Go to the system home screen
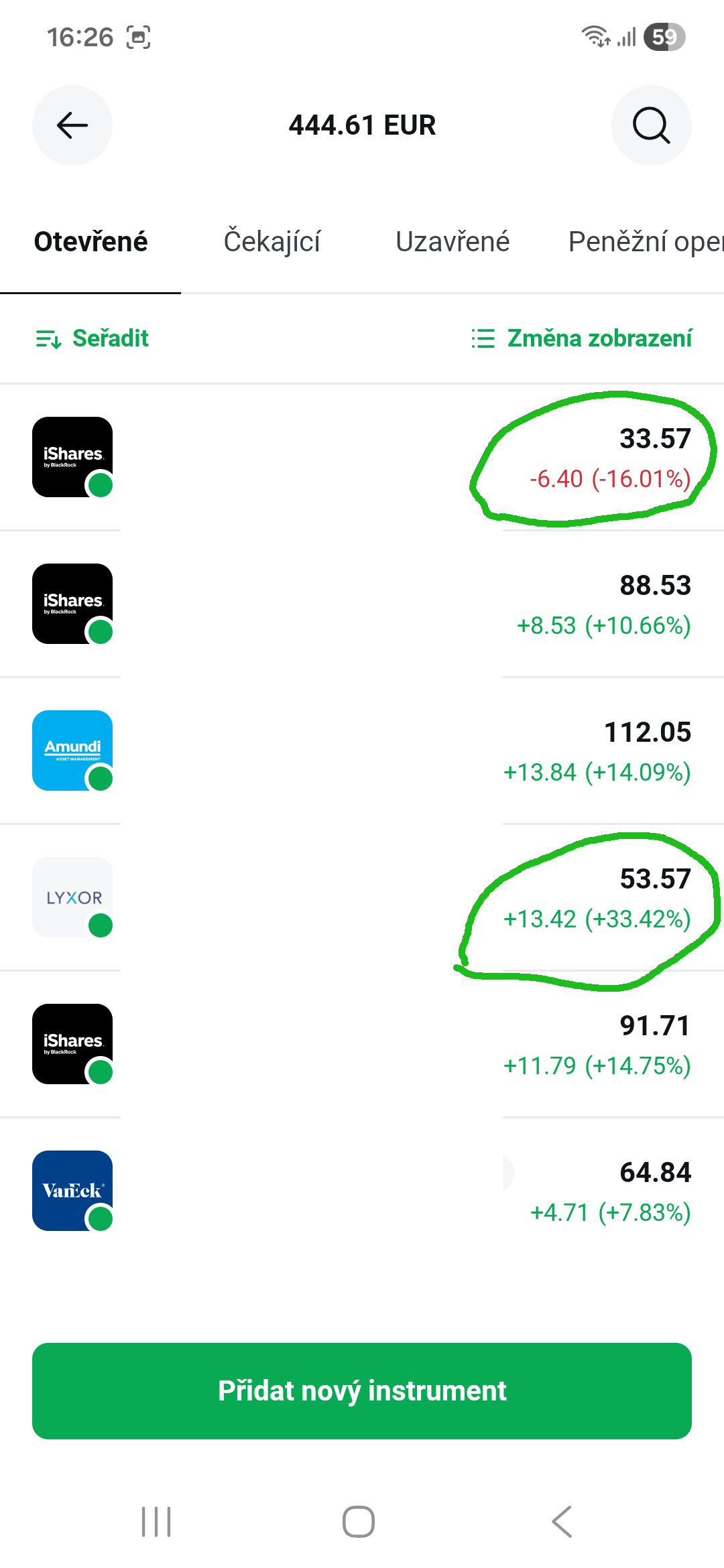This screenshot has width=724, height=1568. pos(359,1522)
